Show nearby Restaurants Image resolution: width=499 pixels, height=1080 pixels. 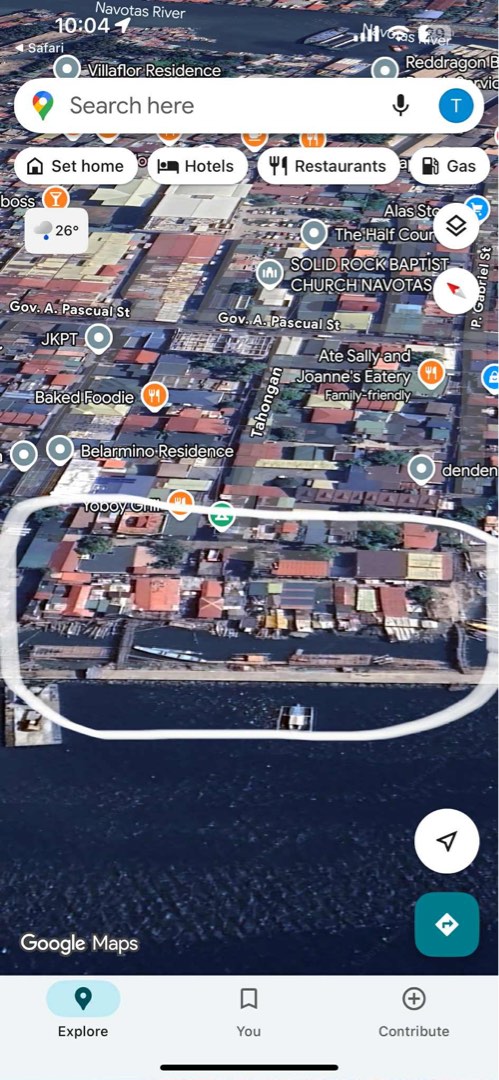coord(328,166)
